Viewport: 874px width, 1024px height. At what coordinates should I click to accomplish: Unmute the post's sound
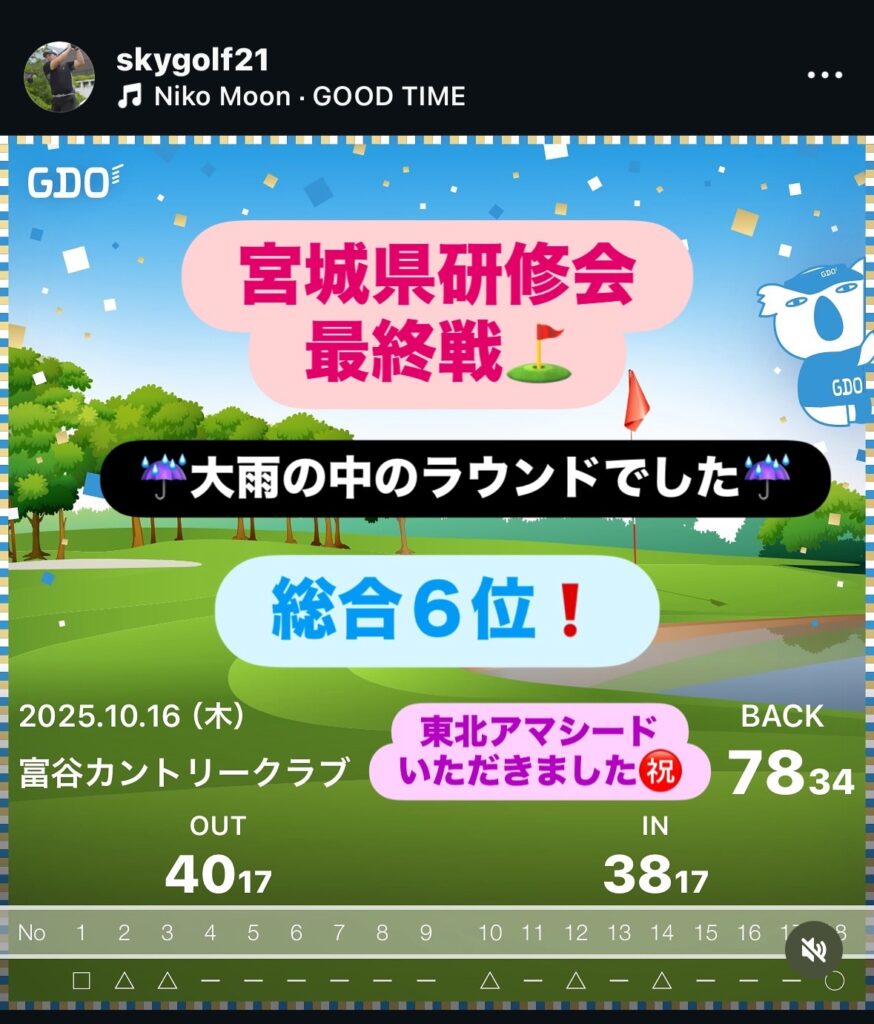[813, 949]
